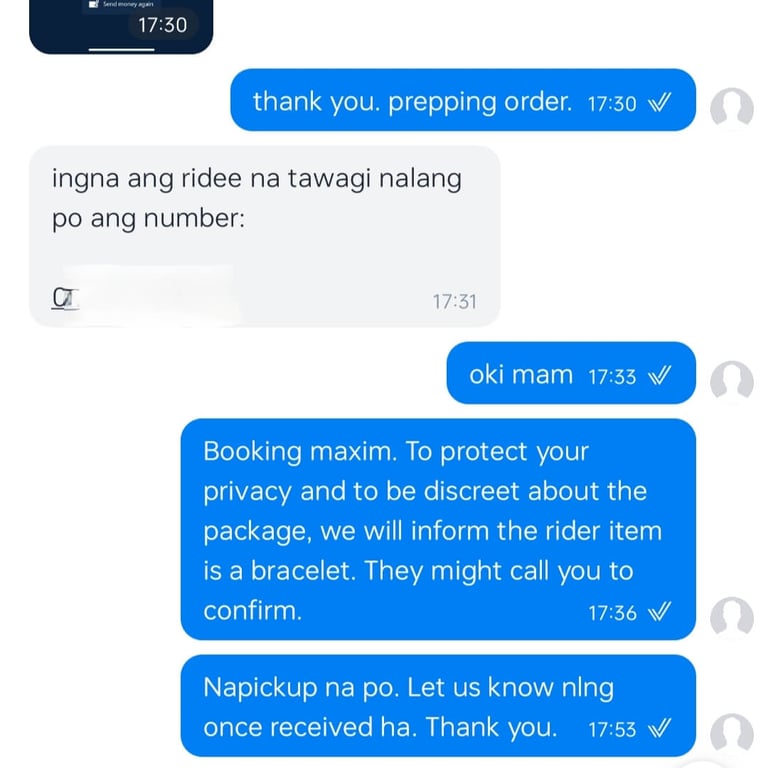Open the image message sent at 17:30
768x768 pixels.
[120, 25]
